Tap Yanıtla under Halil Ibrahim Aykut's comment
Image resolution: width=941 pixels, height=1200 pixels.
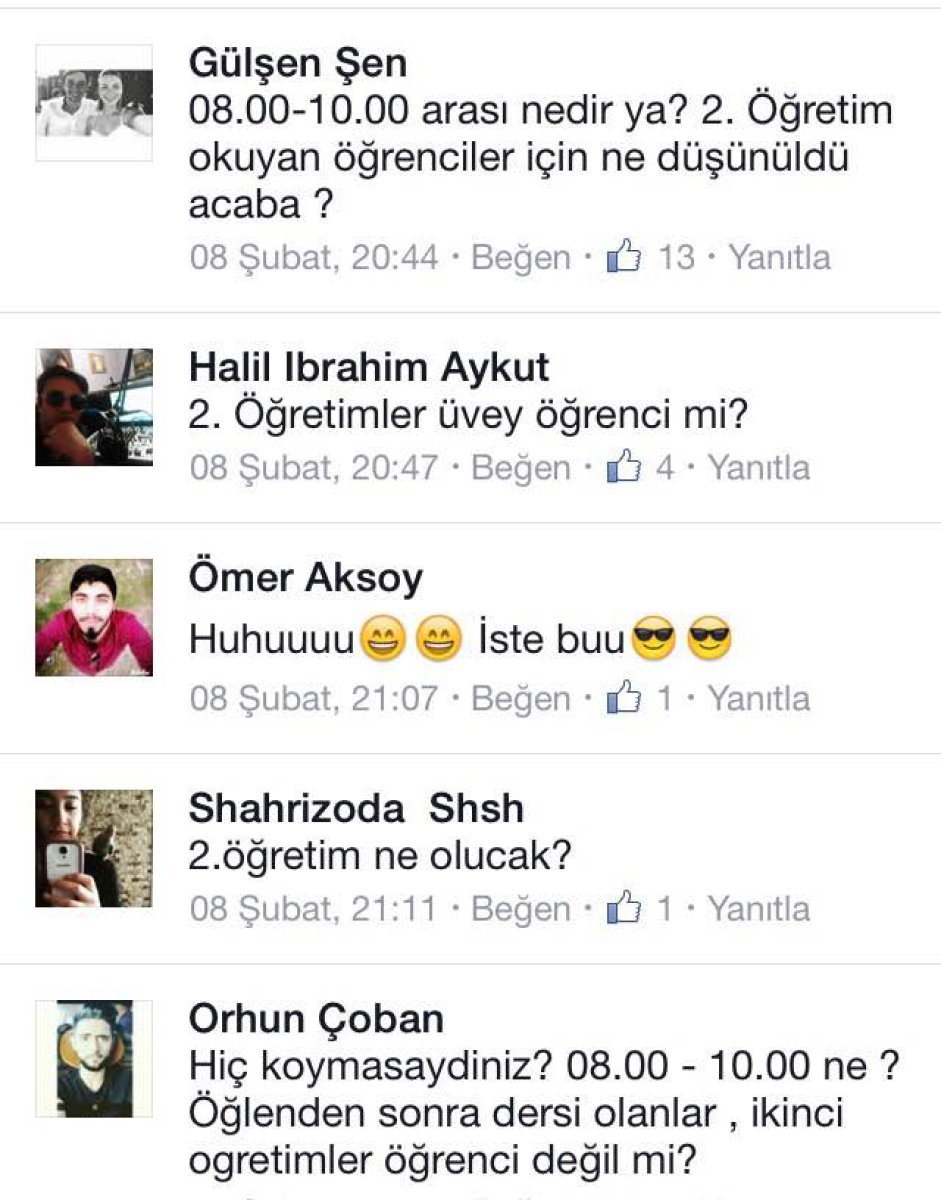(x=759, y=468)
